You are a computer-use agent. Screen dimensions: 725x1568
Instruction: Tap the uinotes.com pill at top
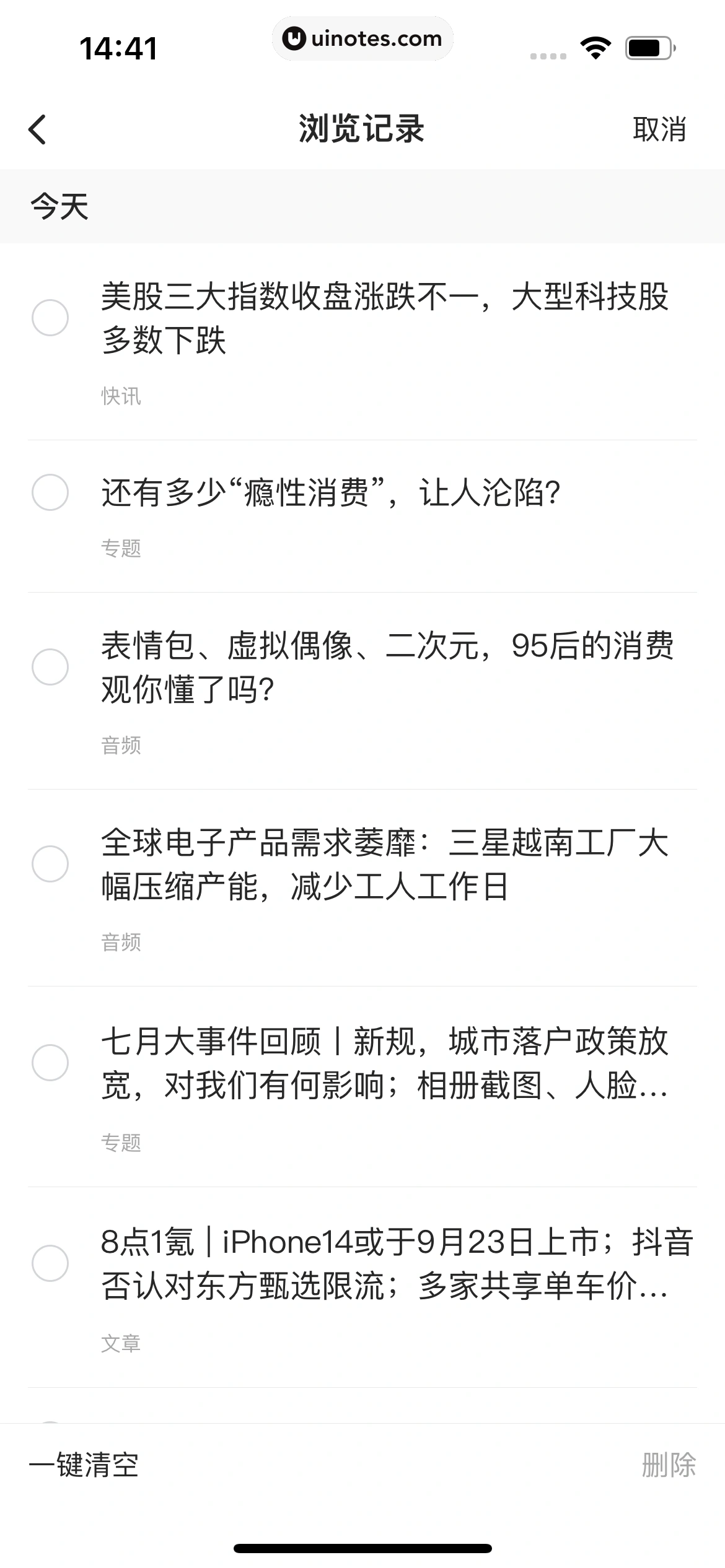[x=362, y=38]
